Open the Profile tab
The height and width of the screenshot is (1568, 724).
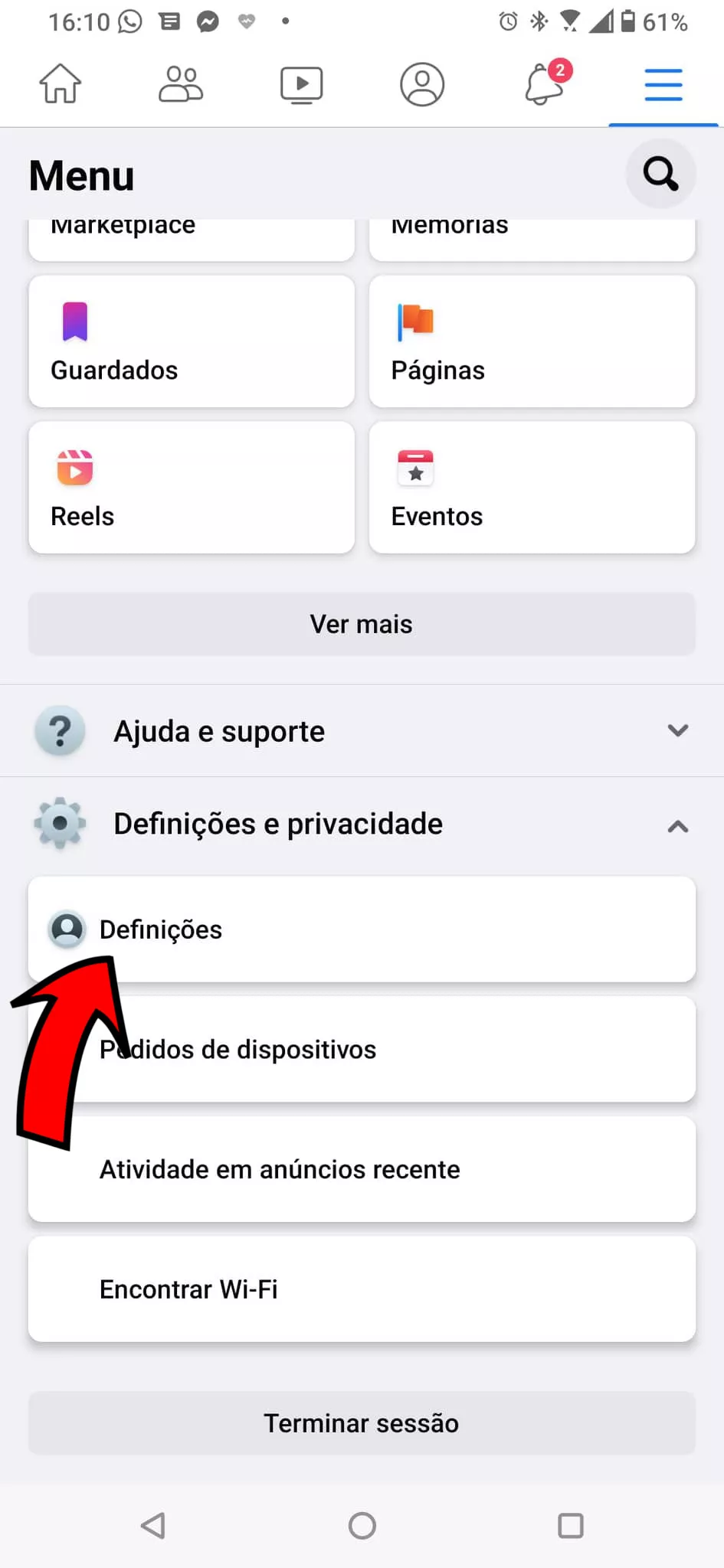click(422, 84)
